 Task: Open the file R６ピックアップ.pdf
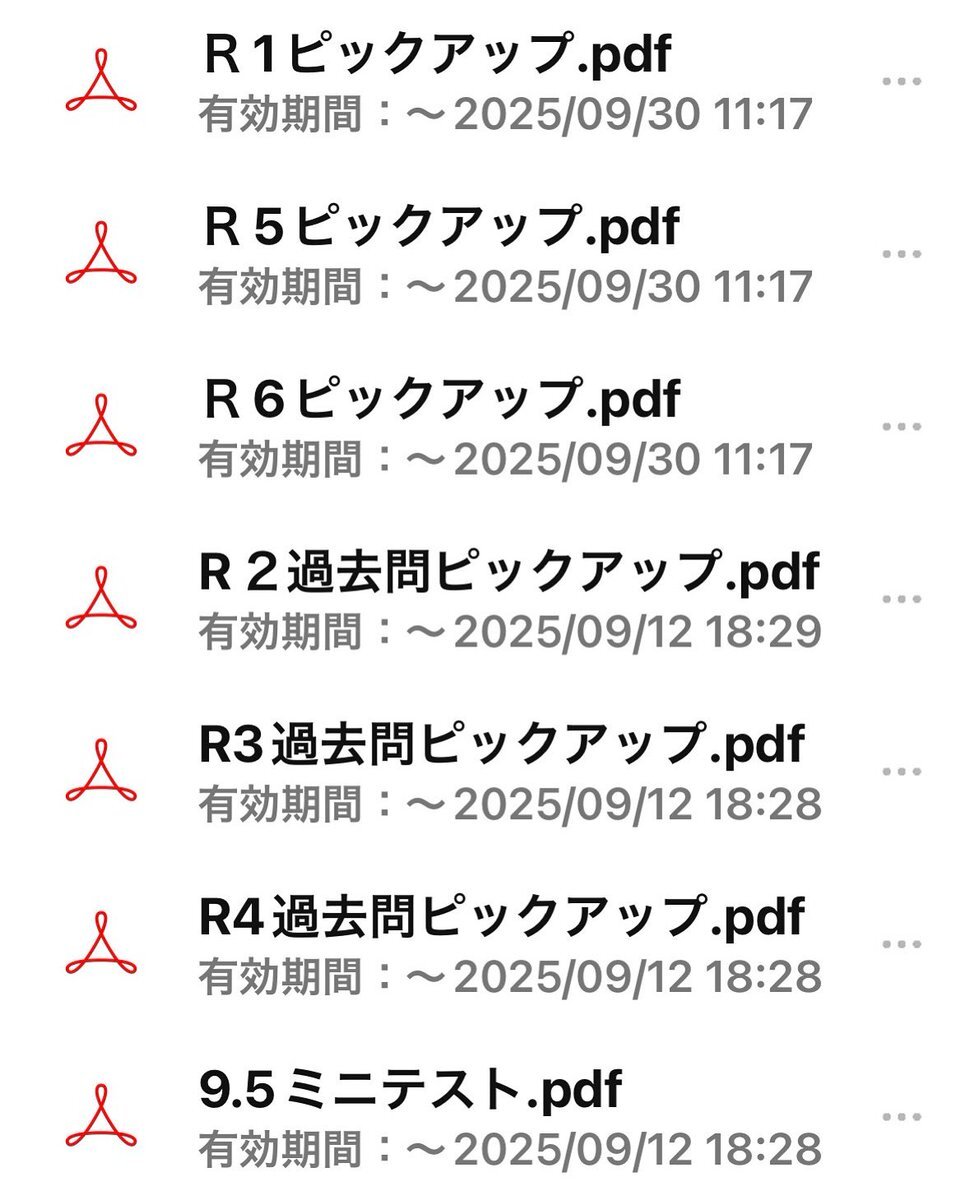[x=441, y=401]
